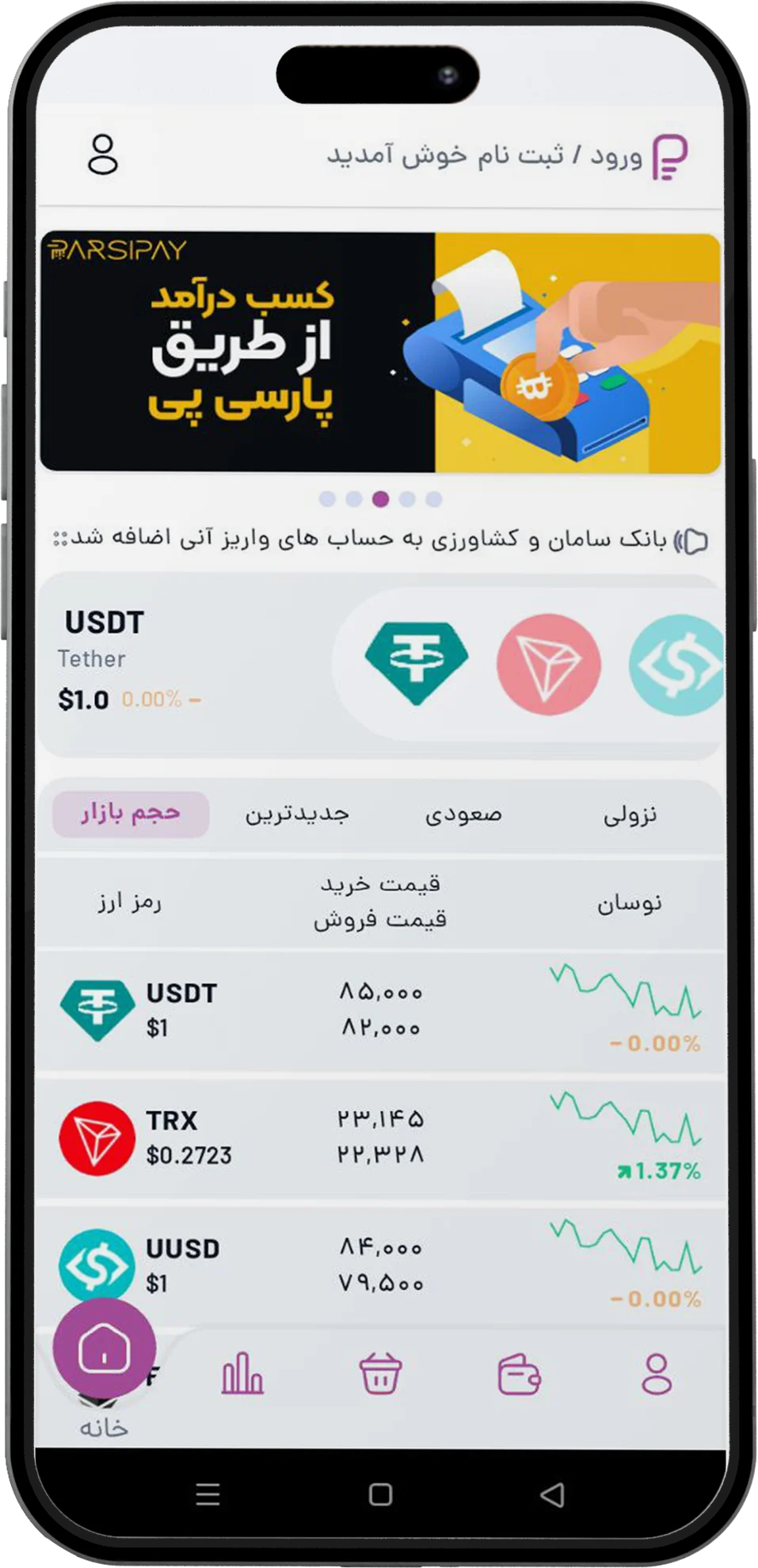This screenshot has width=758, height=1568.
Task: Open the USDT market row
Action: coord(380,1010)
